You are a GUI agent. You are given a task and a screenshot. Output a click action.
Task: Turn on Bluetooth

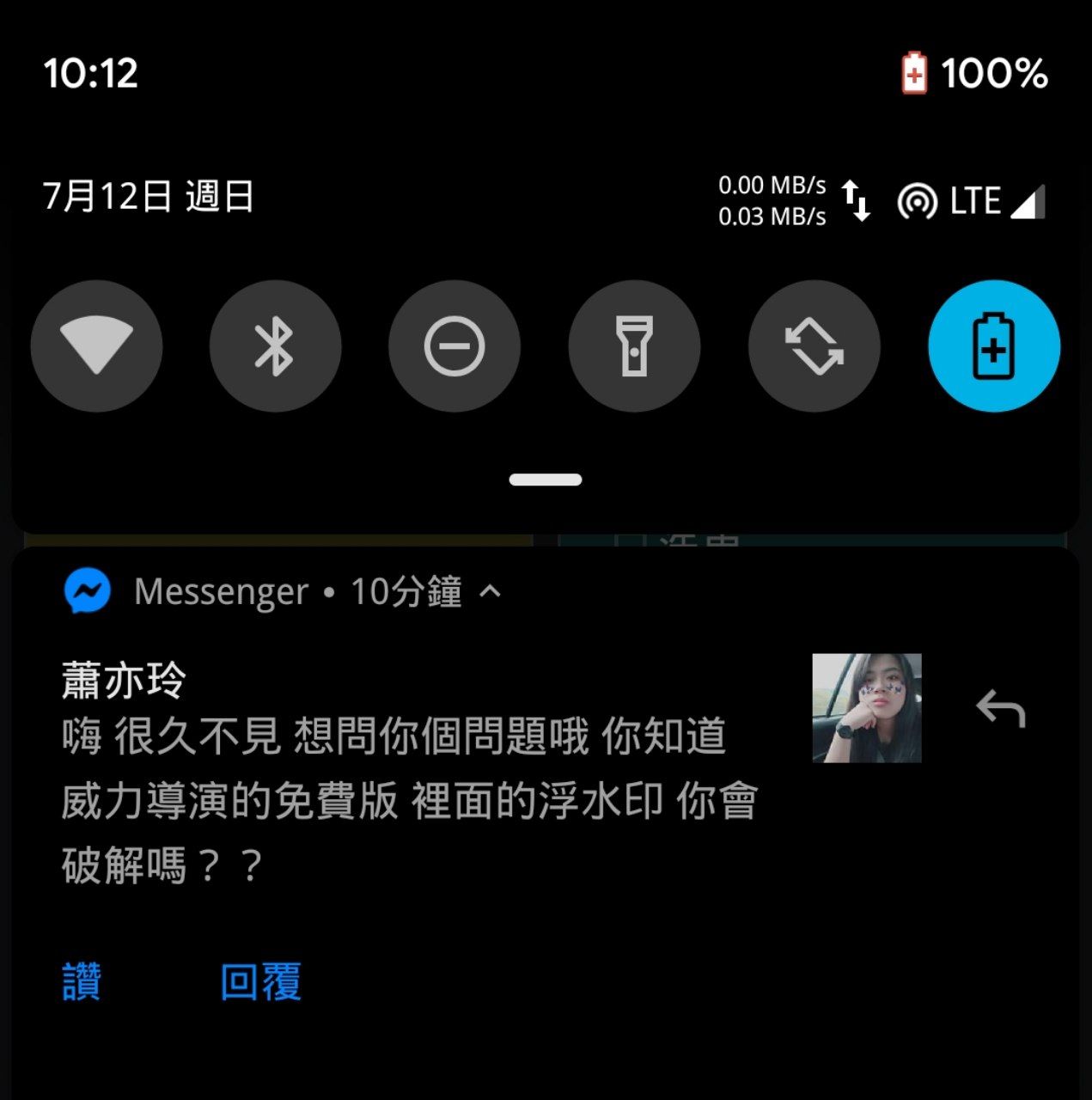point(275,346)
